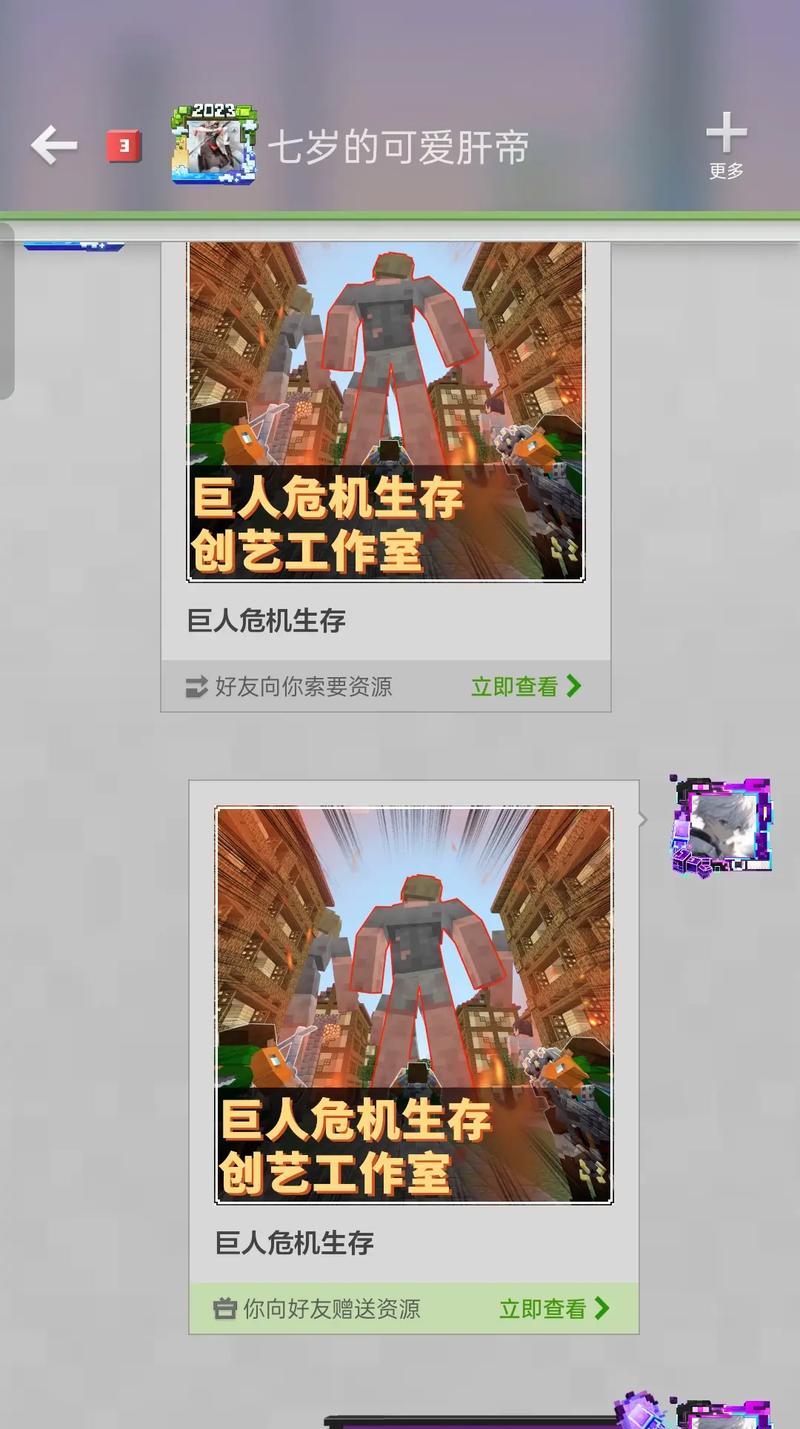Tap 立即查看 under 好友向你索要资源
Image resolution: width=800 pixels, height=1429 pixels.
coord(526,687)
